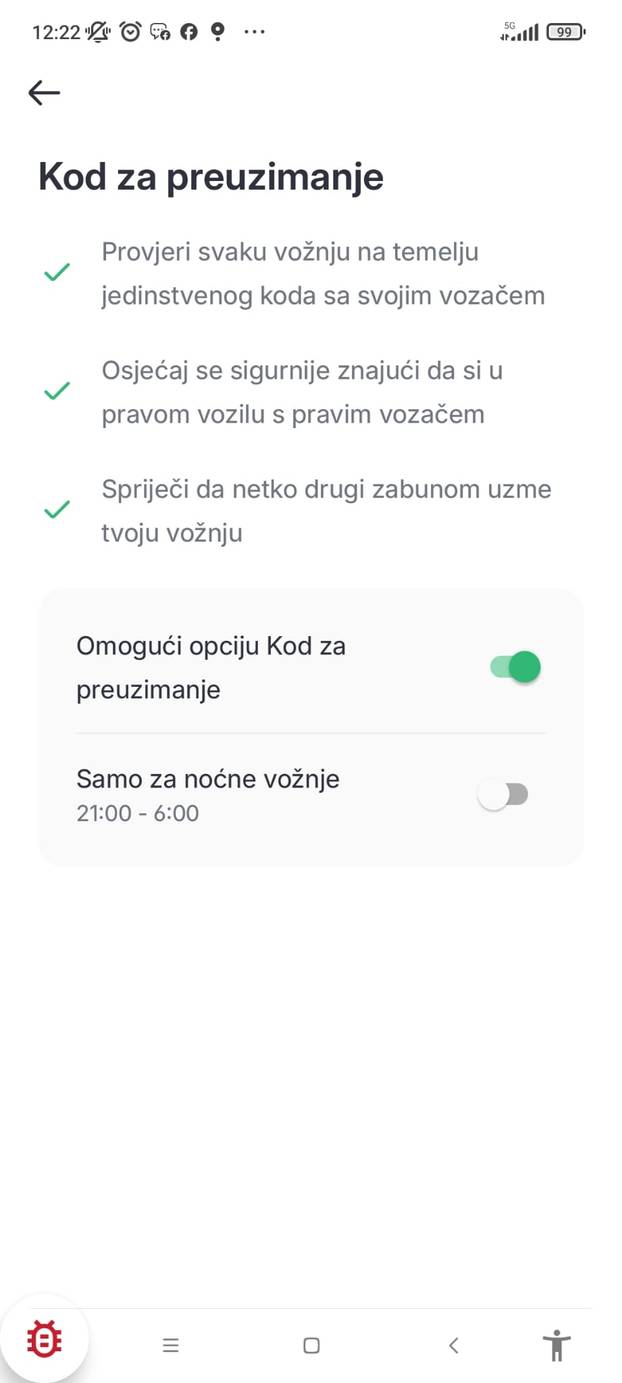Open the accessibility shortcut icon
The height and width of the screenshot is (1383, 622).
[557, 1345]
